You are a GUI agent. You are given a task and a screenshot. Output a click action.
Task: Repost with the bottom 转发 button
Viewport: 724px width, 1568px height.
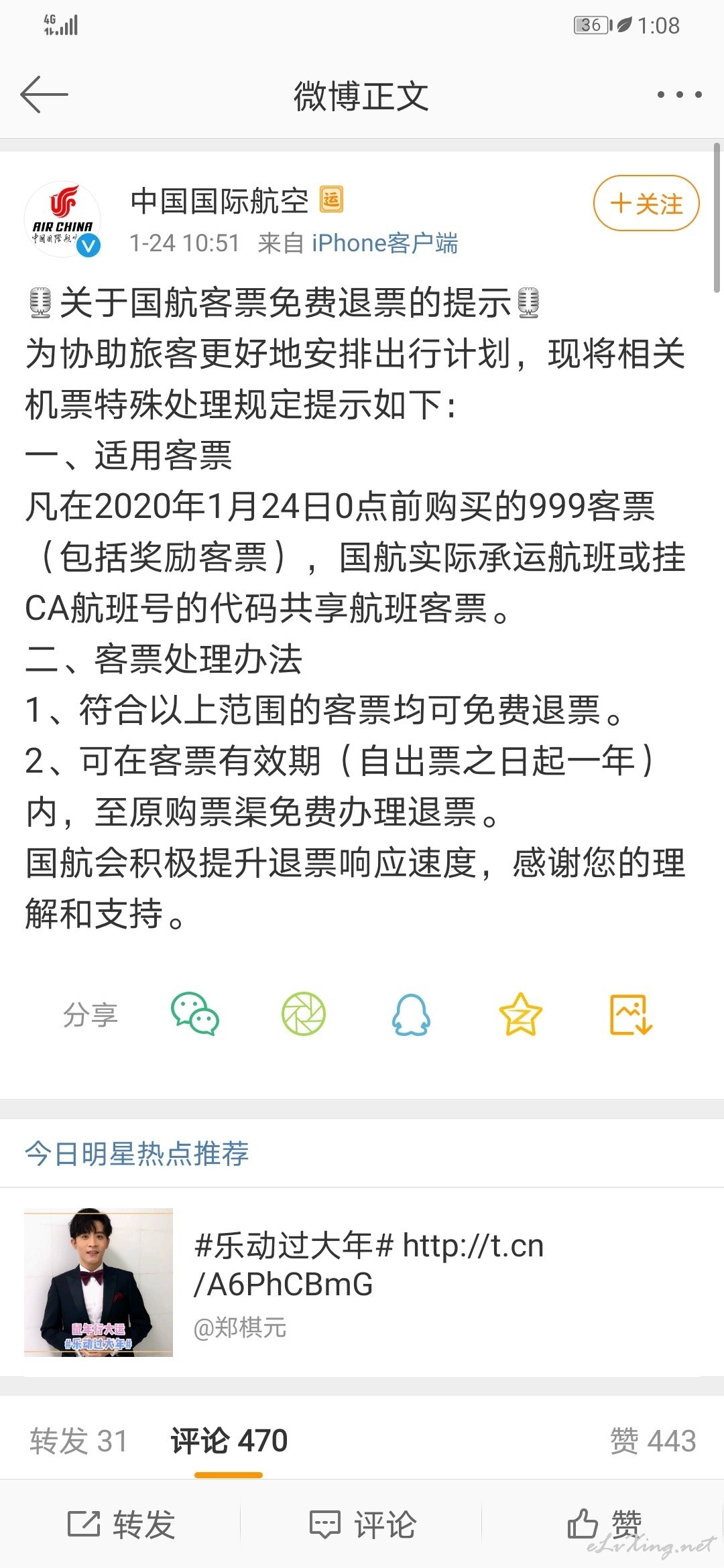tap(121, 1524)
